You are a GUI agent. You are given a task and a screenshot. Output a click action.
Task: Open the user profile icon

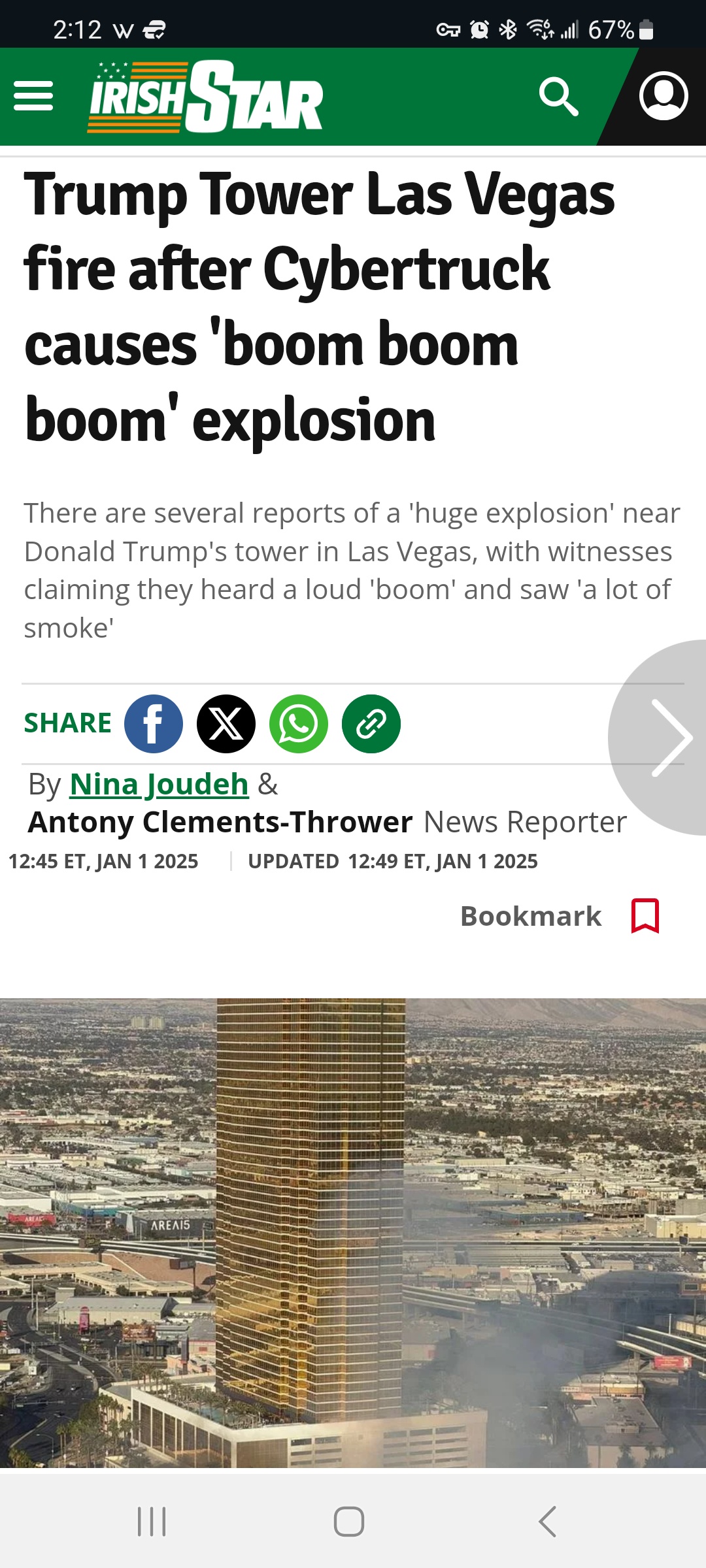663,96
